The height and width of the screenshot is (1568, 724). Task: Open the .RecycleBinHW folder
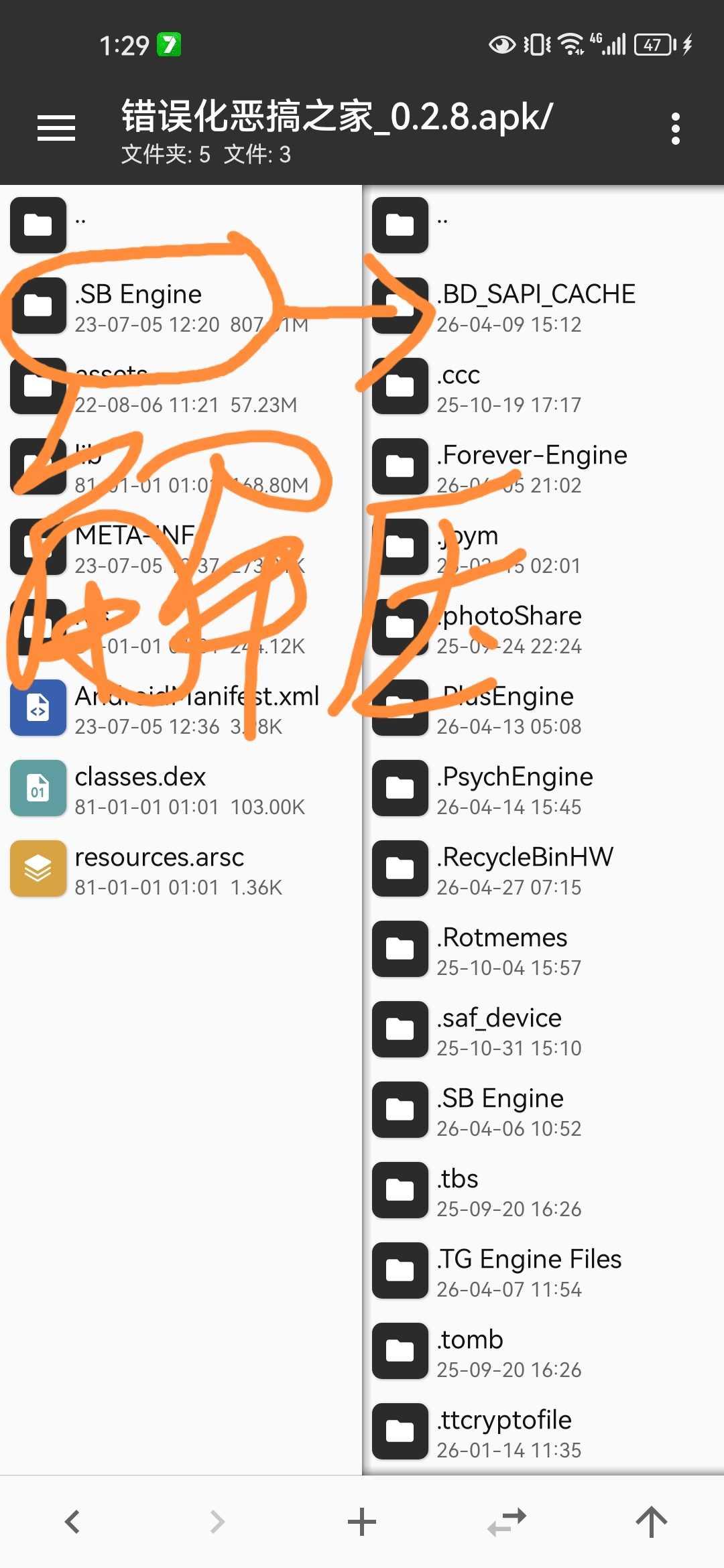click(x=525, y=869)
